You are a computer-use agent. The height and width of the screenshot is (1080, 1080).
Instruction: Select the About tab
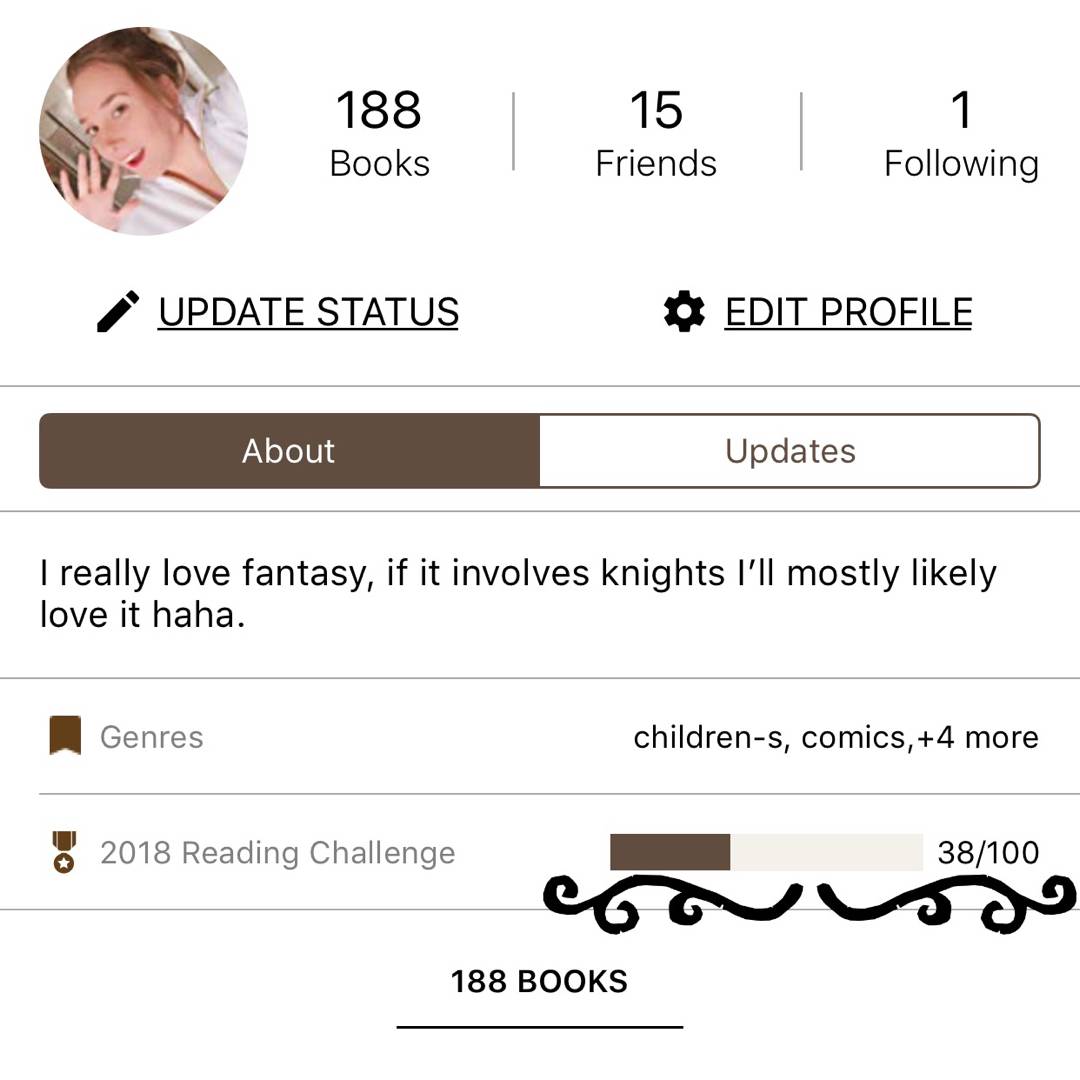pyautogui.click(x=289, y=451)
